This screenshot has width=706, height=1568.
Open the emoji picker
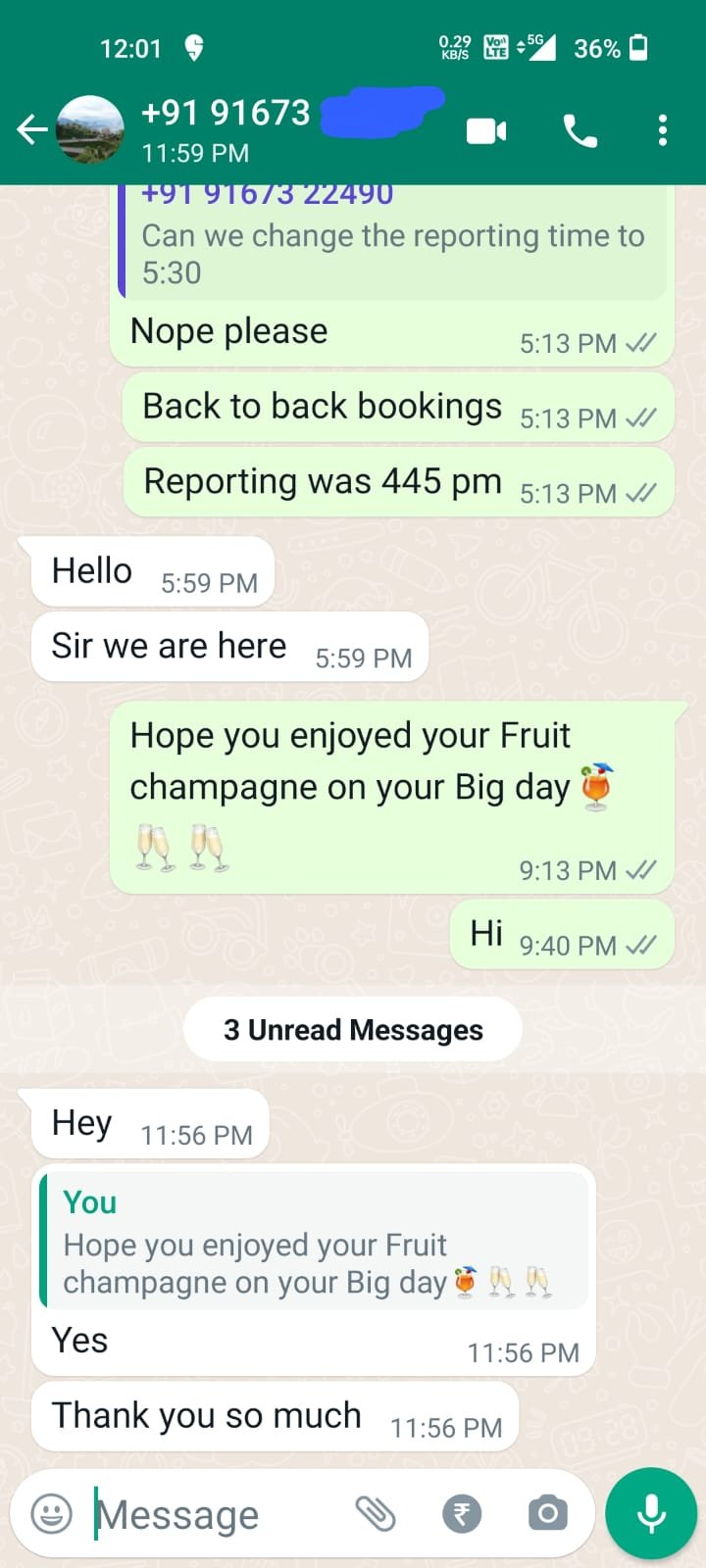pyautogui.click(x=52, y=1514)
